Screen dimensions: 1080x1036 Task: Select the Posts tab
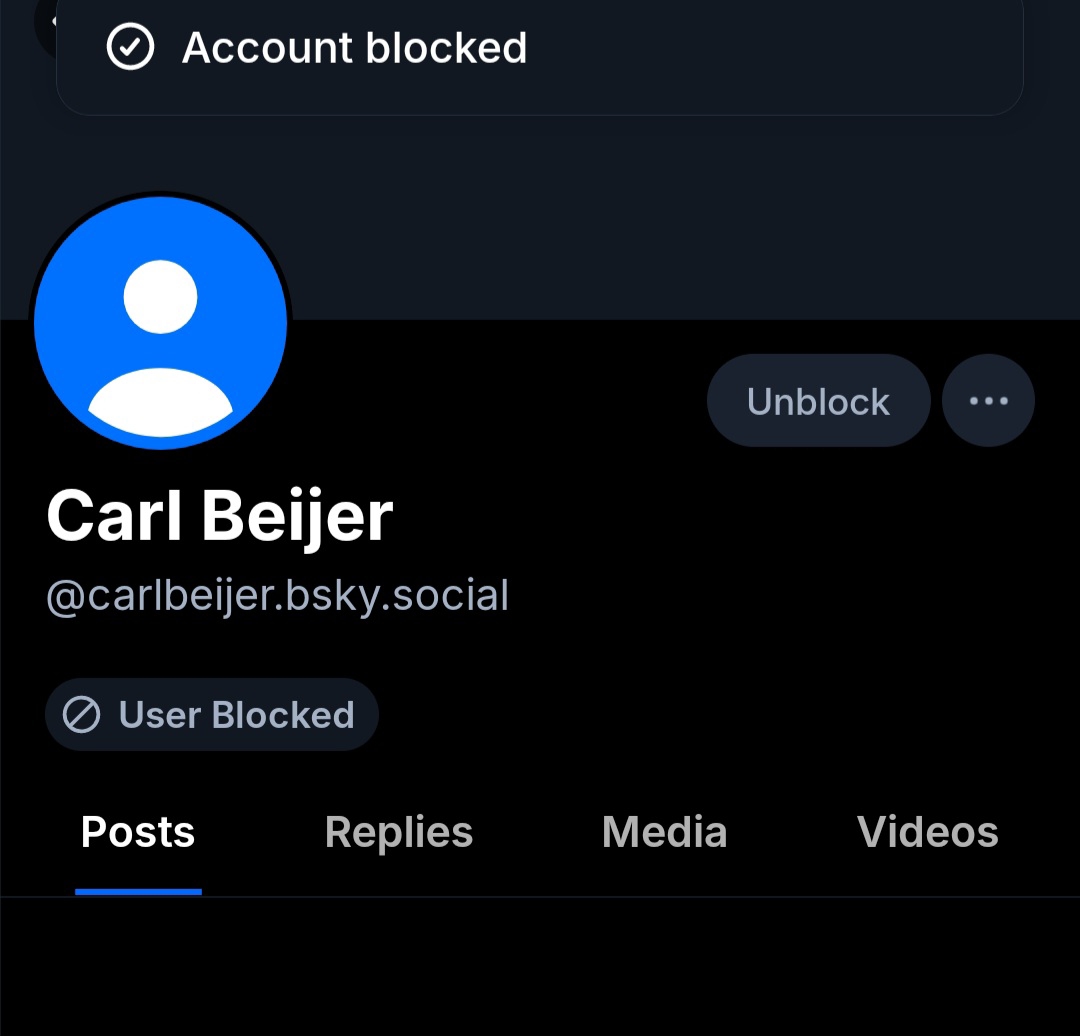coord(138,833)
